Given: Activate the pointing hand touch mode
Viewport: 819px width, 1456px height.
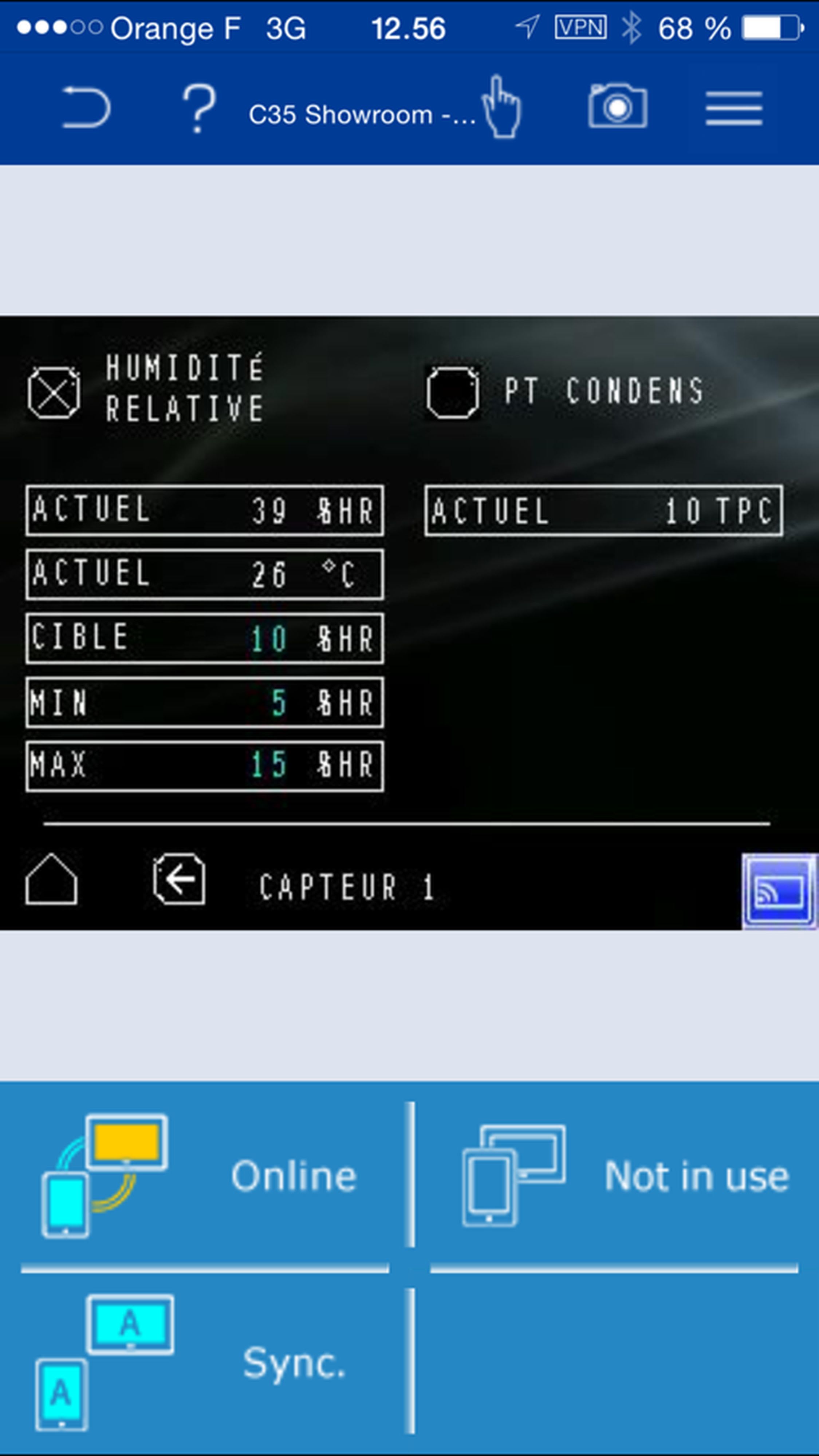Looking at the screenshot, I should 501,107.
